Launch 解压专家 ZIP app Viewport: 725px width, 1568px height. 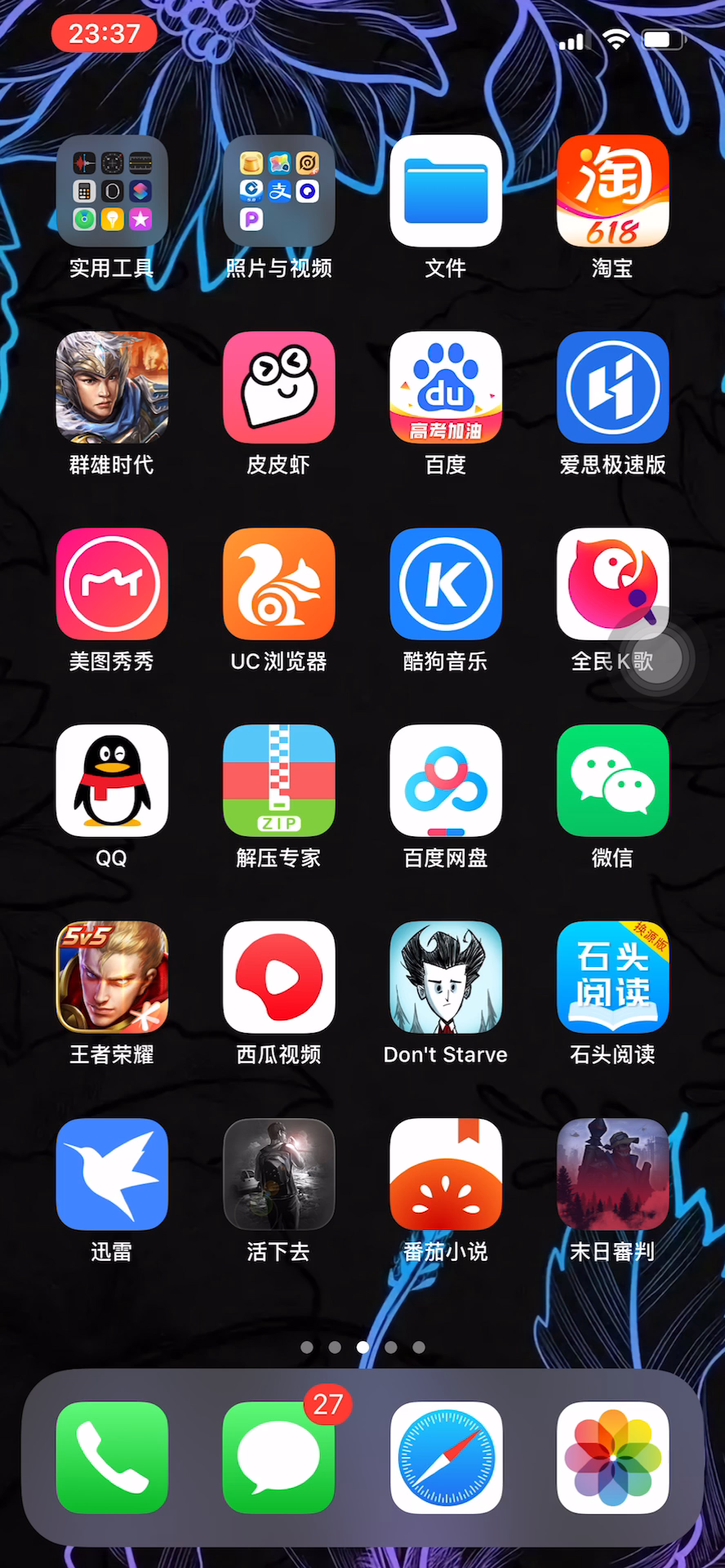(279, 781)
